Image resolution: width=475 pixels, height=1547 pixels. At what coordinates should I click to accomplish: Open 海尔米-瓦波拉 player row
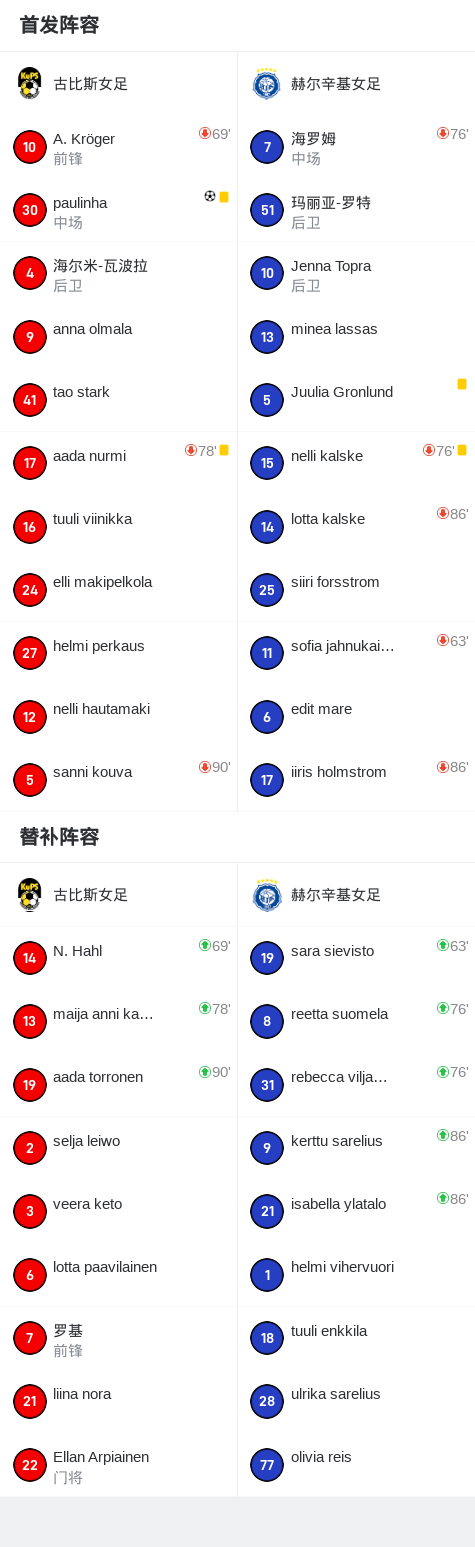click(x=118, y=274)
